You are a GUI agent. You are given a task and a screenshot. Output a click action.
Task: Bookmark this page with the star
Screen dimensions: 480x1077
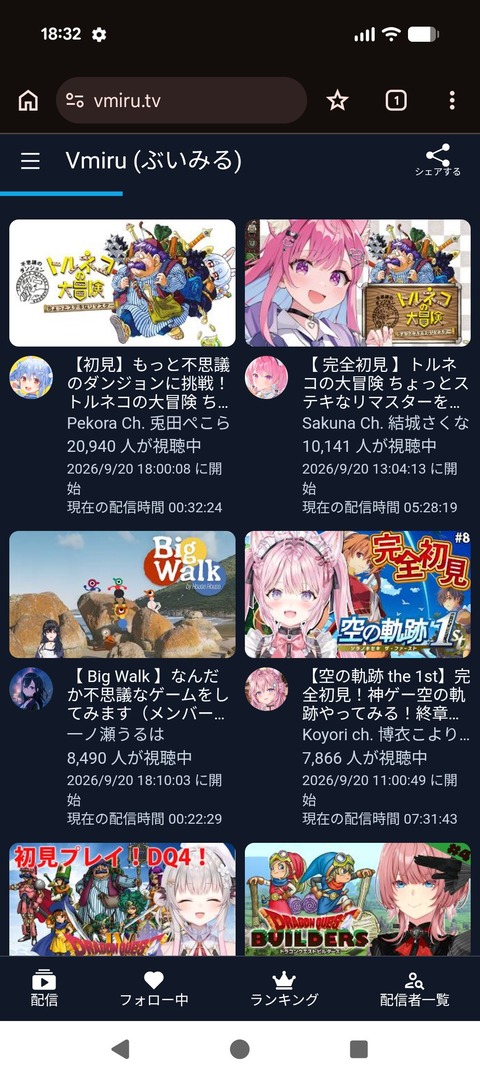(x=337, y=101)
